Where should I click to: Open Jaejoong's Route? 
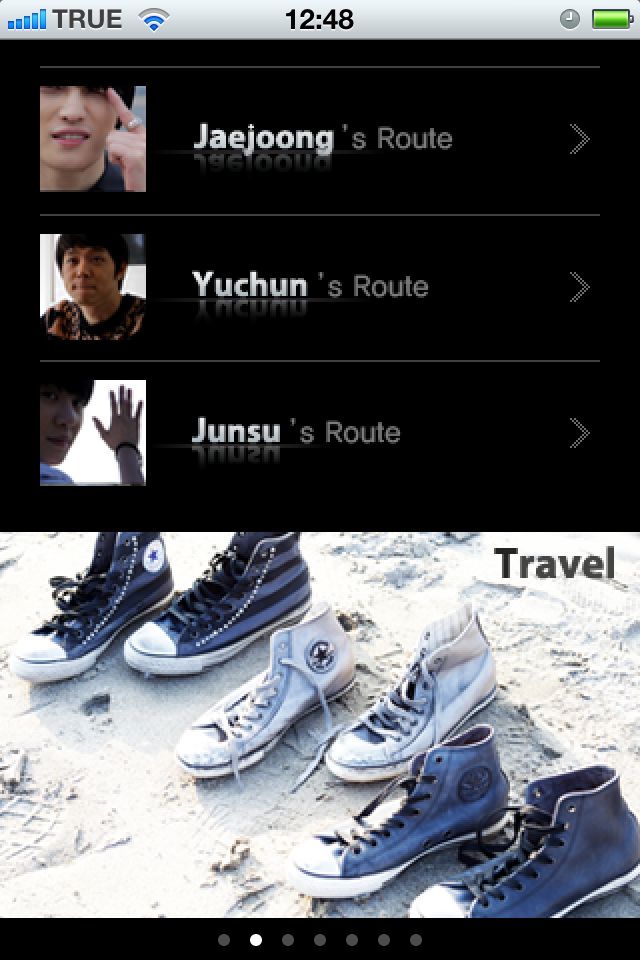tap(320, 139)
